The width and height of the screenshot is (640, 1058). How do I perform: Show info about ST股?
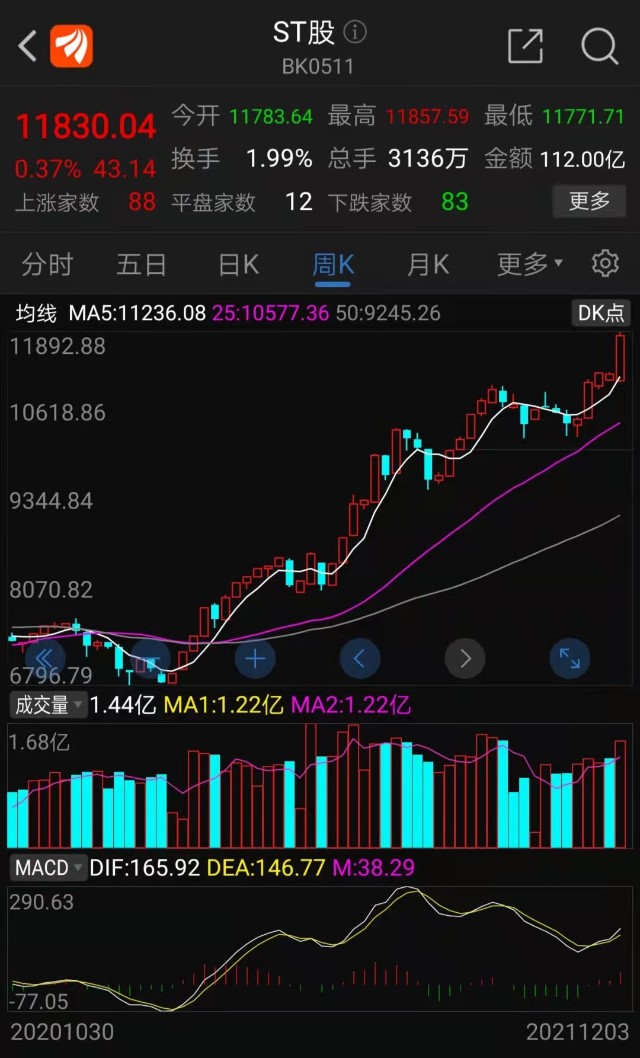pyautogui.click(x=355, y=32)
